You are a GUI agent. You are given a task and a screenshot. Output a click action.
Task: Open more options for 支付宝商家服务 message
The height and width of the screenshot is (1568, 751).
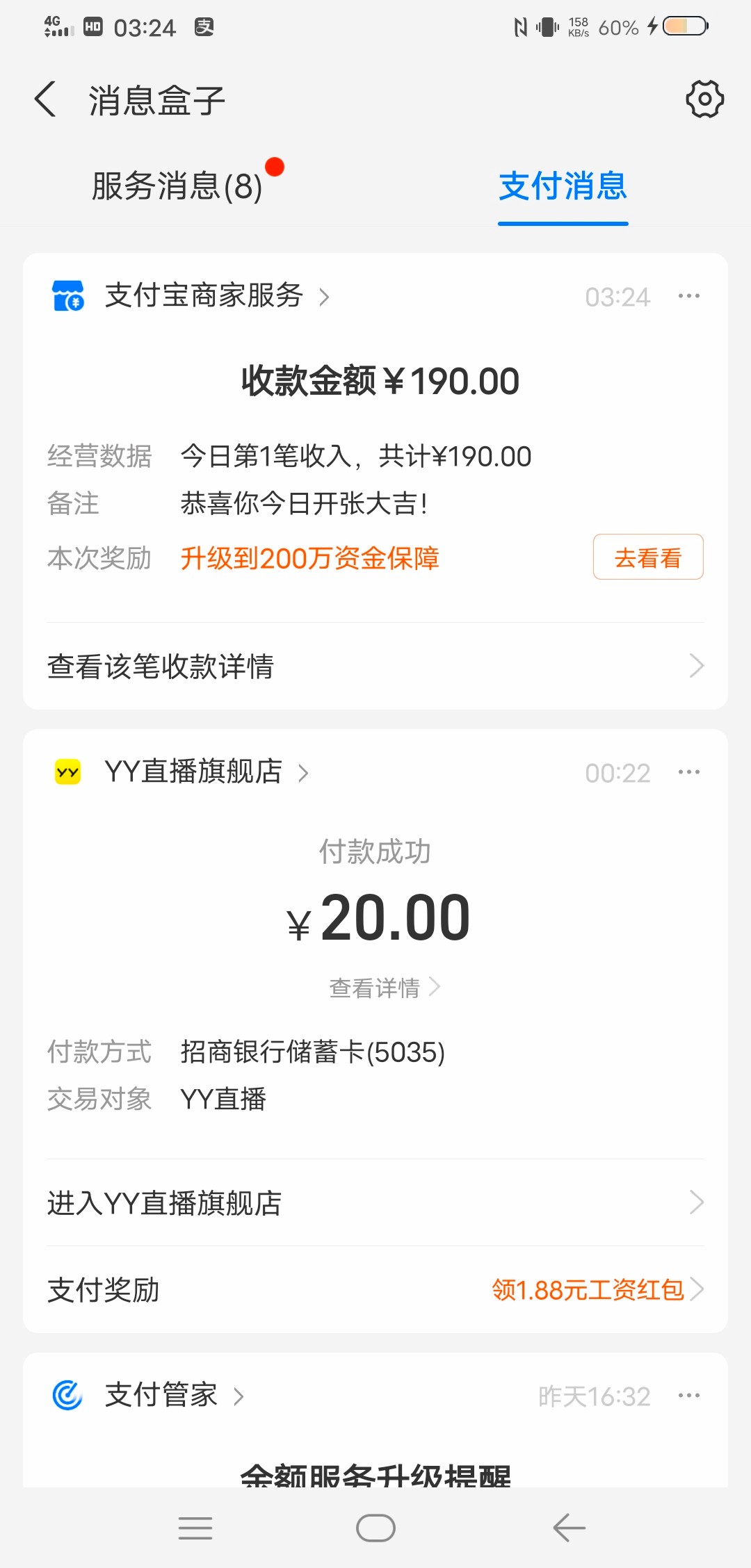pos(688,296)
